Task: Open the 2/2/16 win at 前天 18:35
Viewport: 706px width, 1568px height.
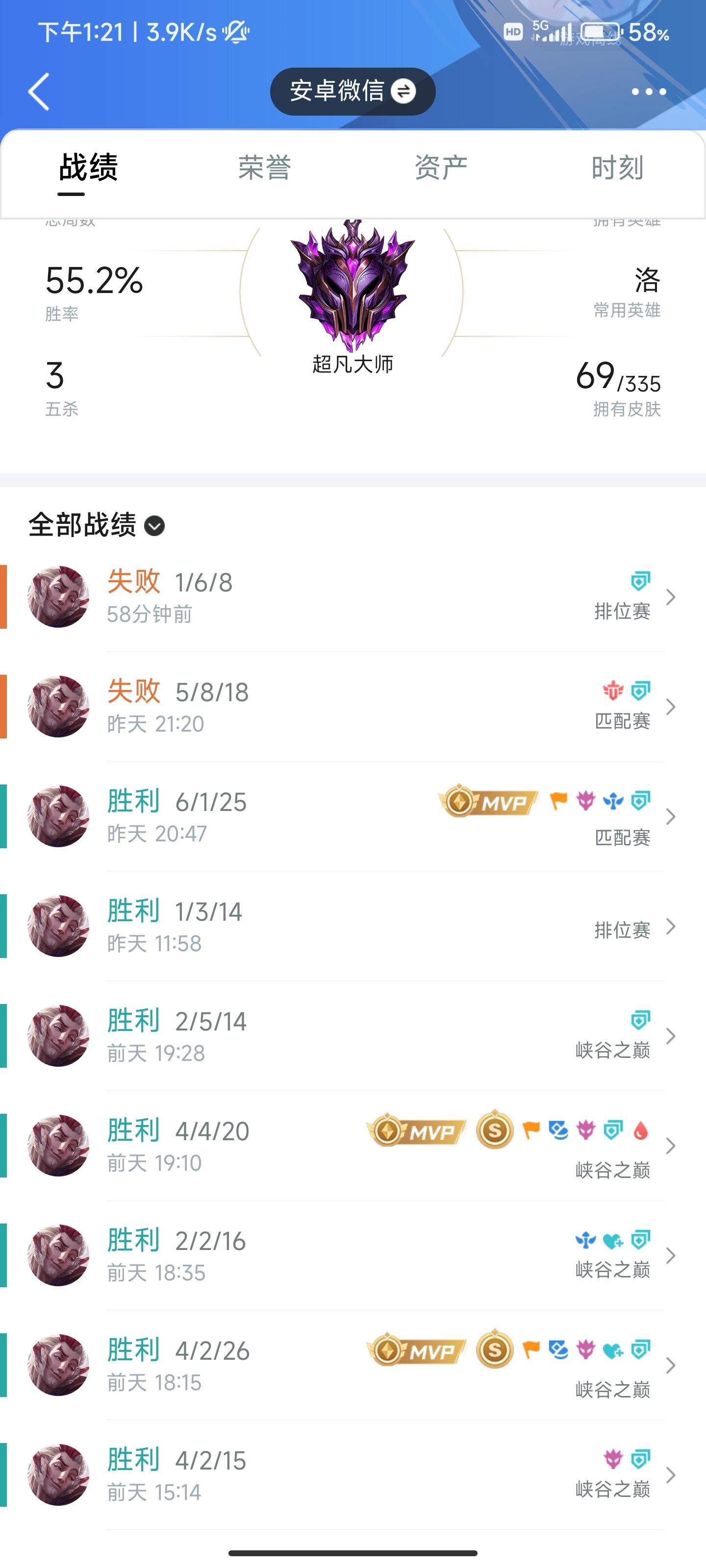Action: pyautogui.click(x=353, y=1255)
